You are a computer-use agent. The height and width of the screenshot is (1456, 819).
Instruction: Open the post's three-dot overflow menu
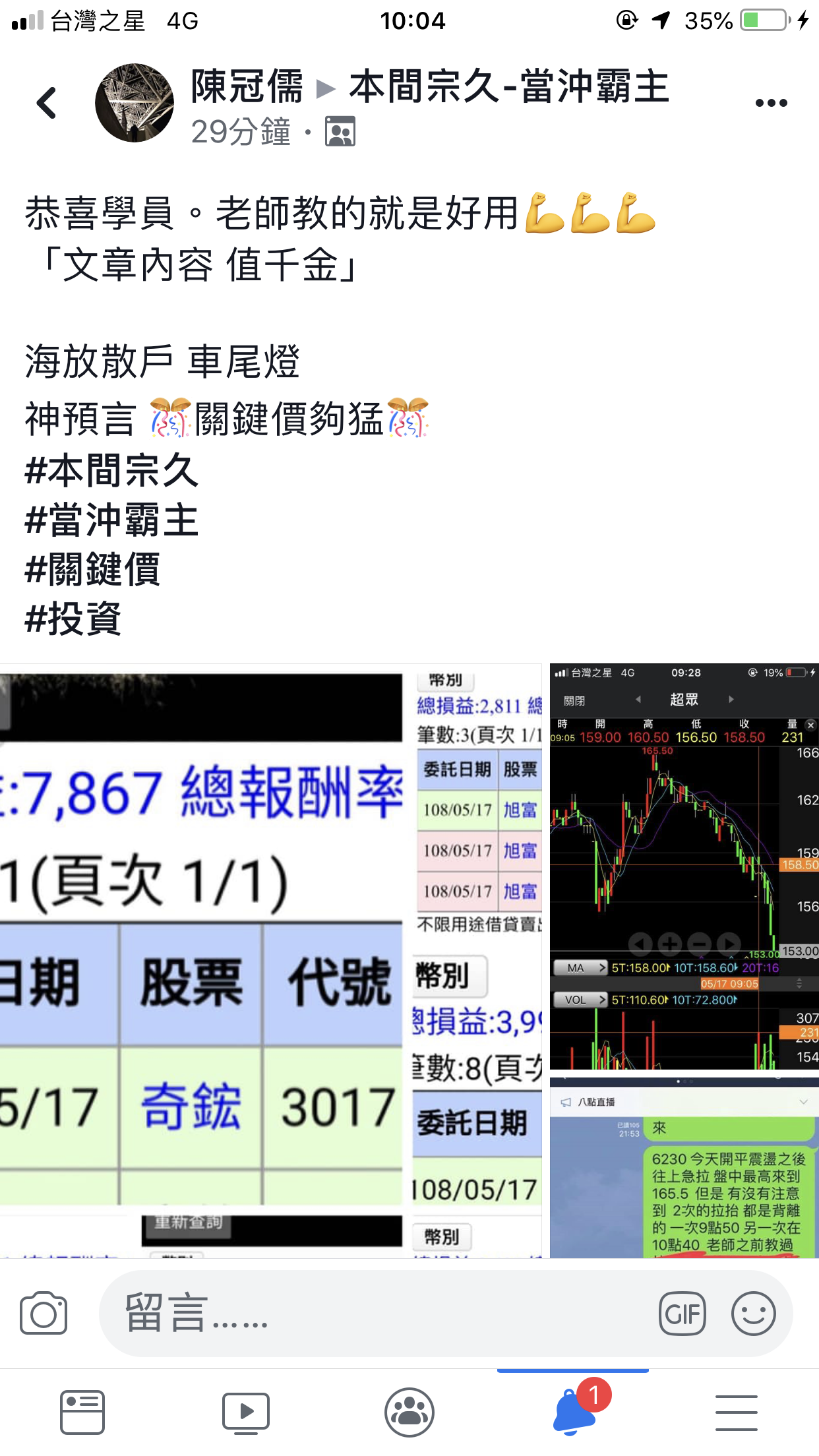[771, 104]
